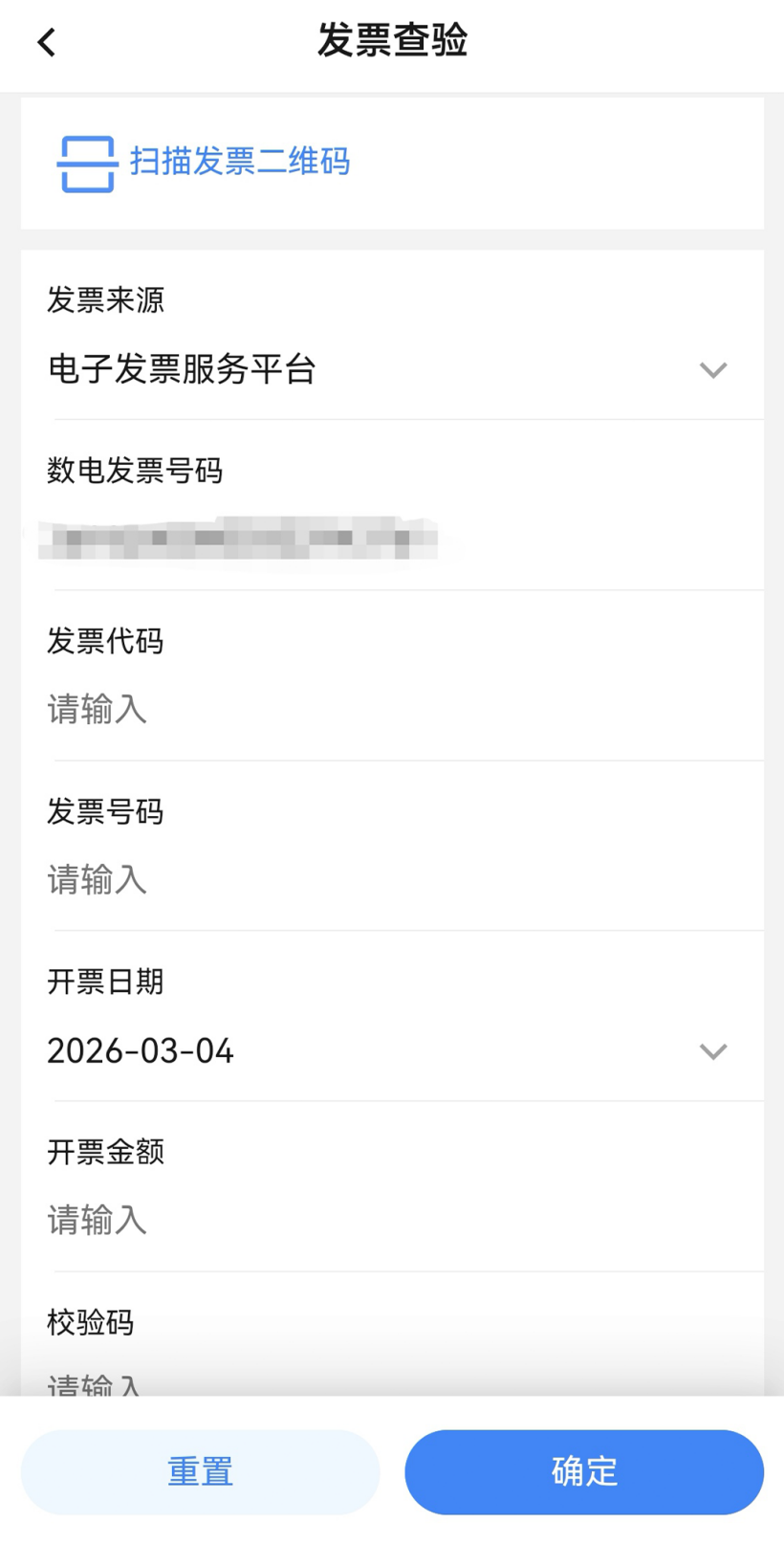Tap the 重置 reset button

[x=201, y=1471]
